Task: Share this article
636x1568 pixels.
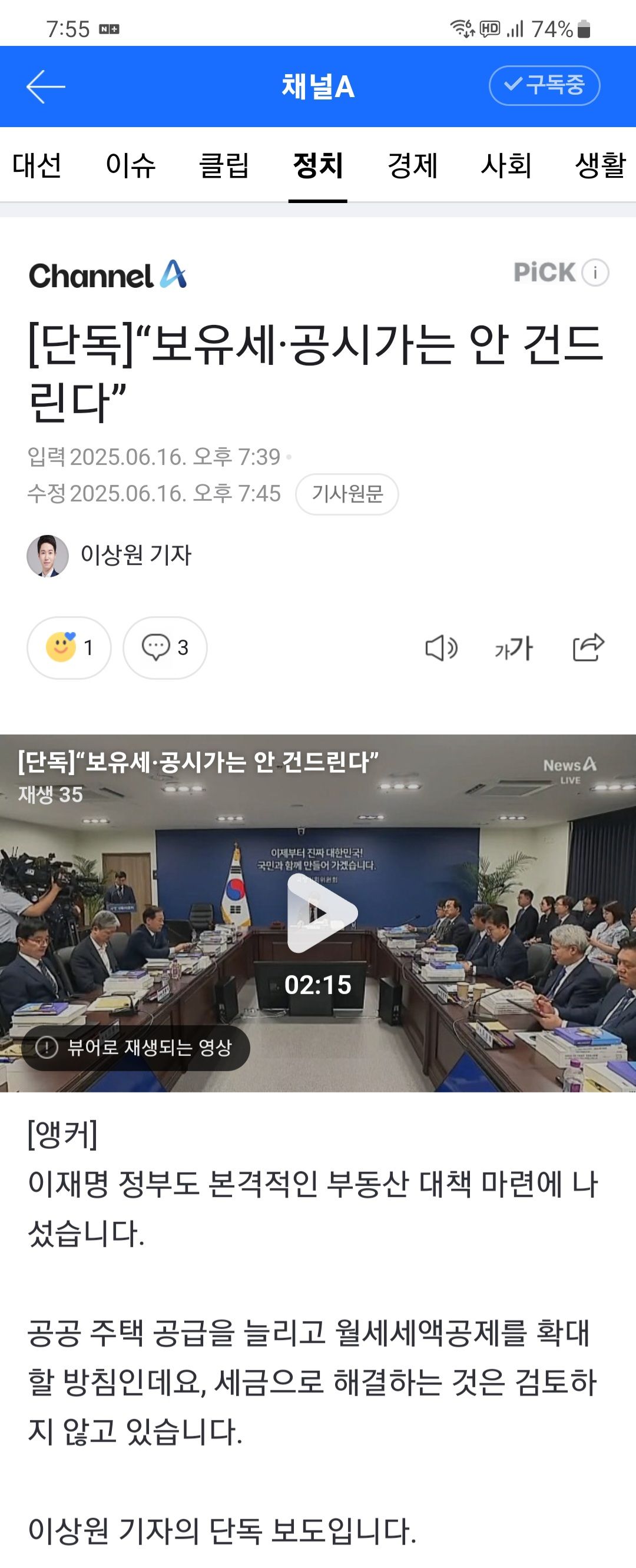Action: (x=588, y=647)
